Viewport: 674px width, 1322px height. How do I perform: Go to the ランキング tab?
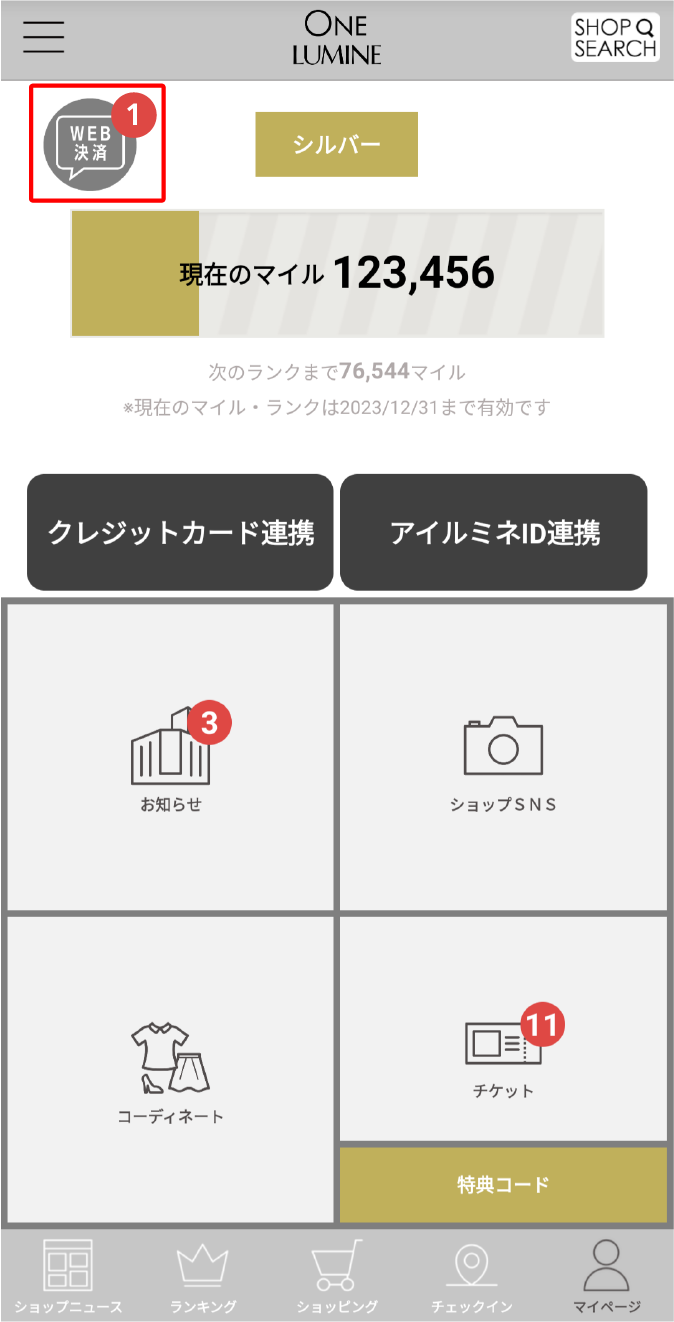pos(203,1276)
